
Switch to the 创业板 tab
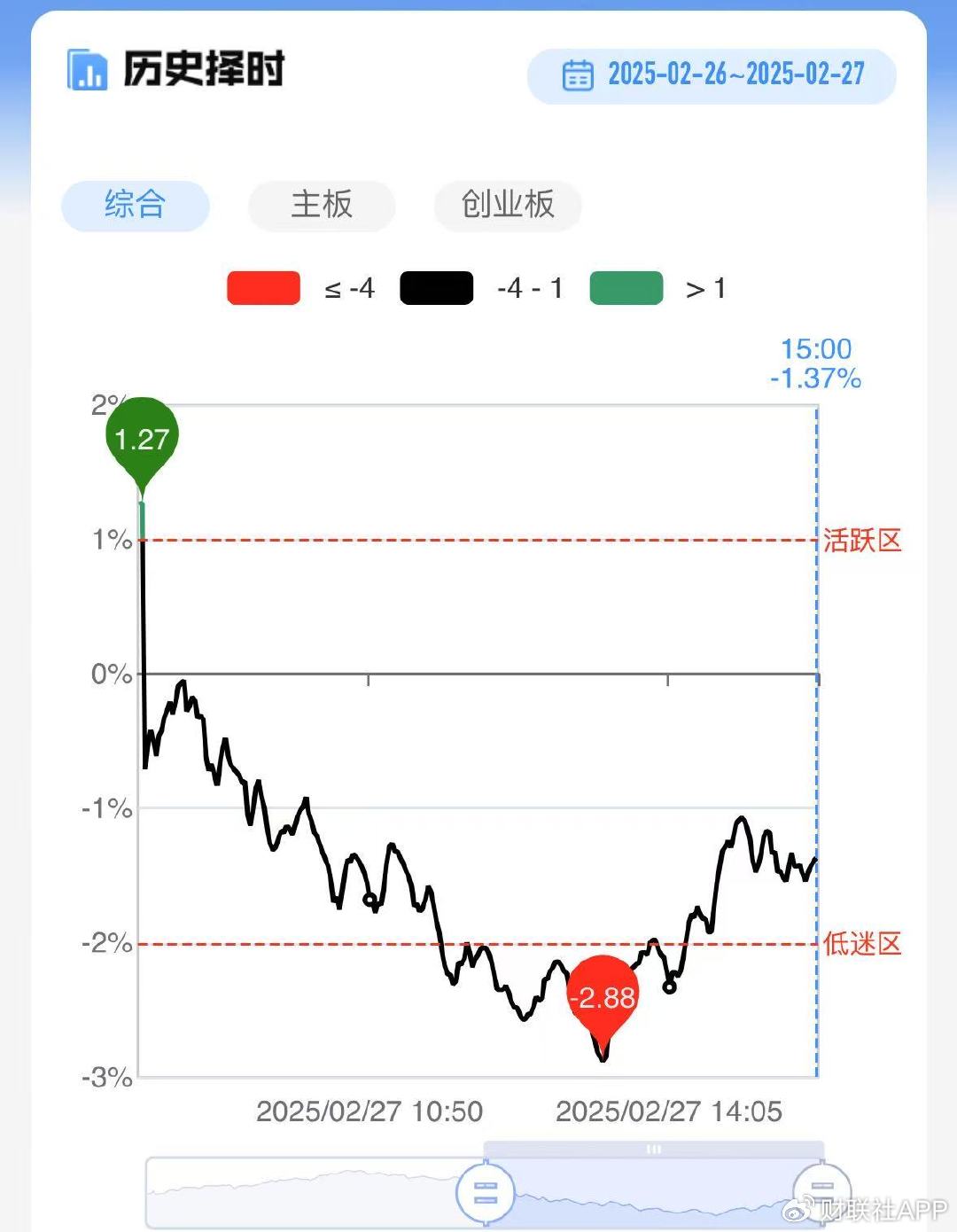click(507, 206)
